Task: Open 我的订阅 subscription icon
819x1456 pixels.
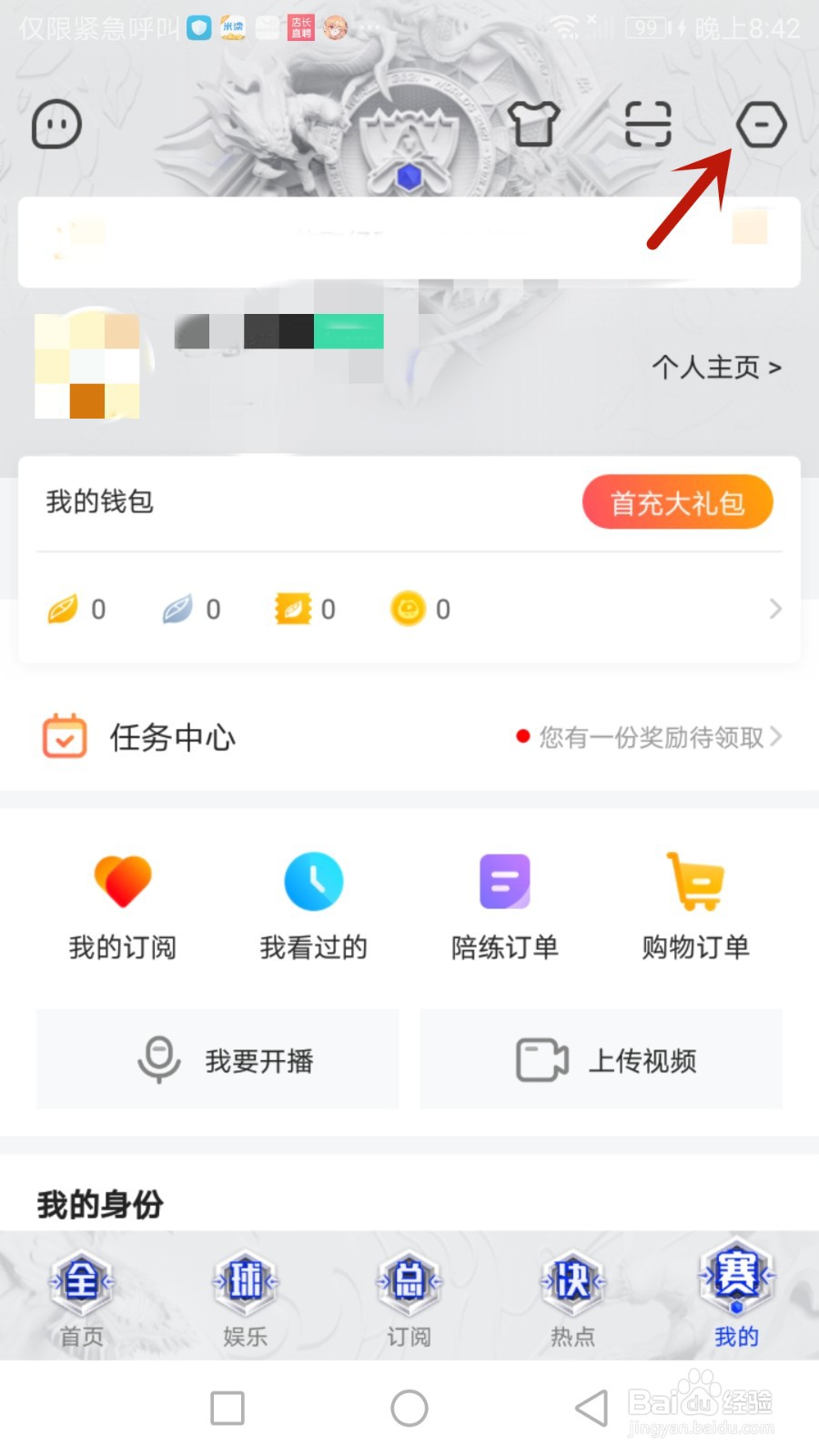Action: (123, 880)
